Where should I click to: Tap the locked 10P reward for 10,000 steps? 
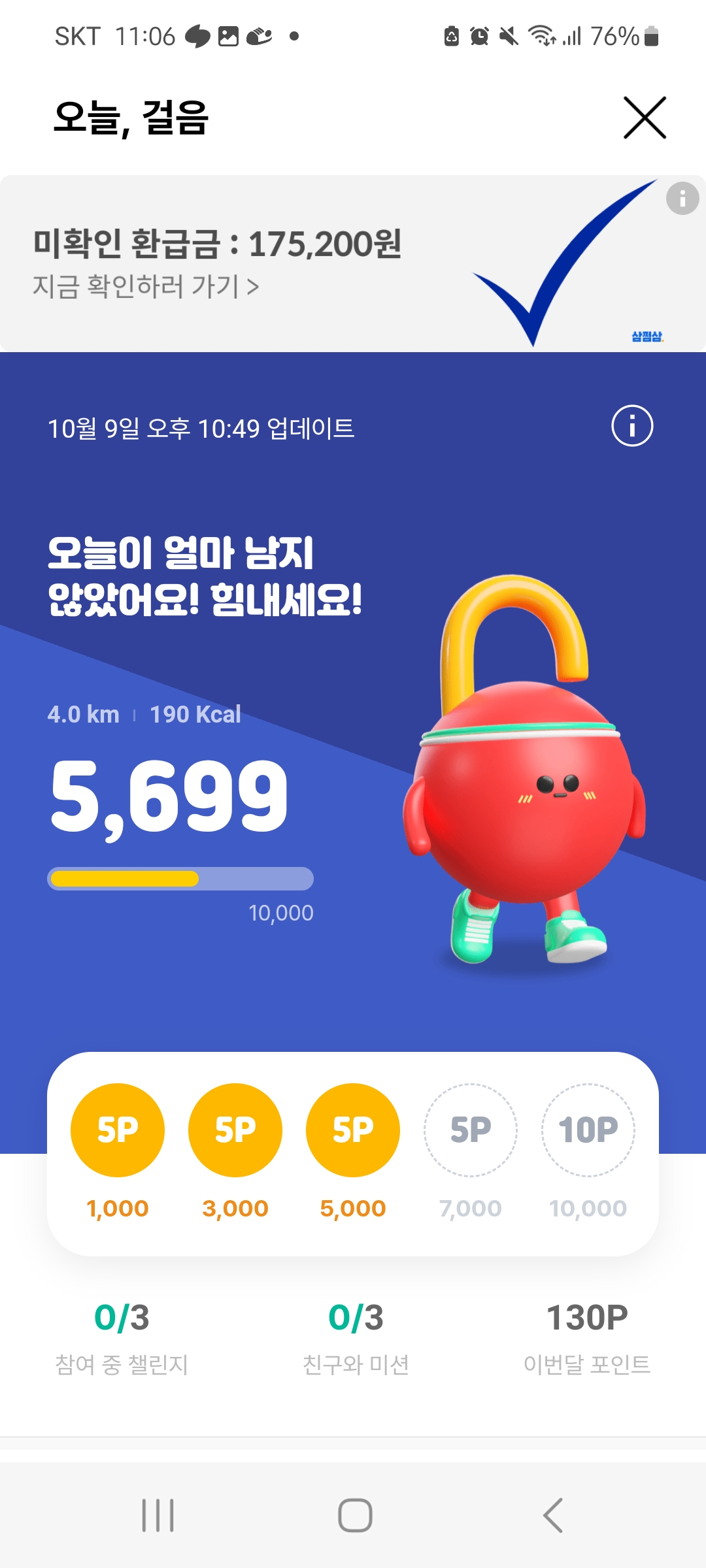588,1130
